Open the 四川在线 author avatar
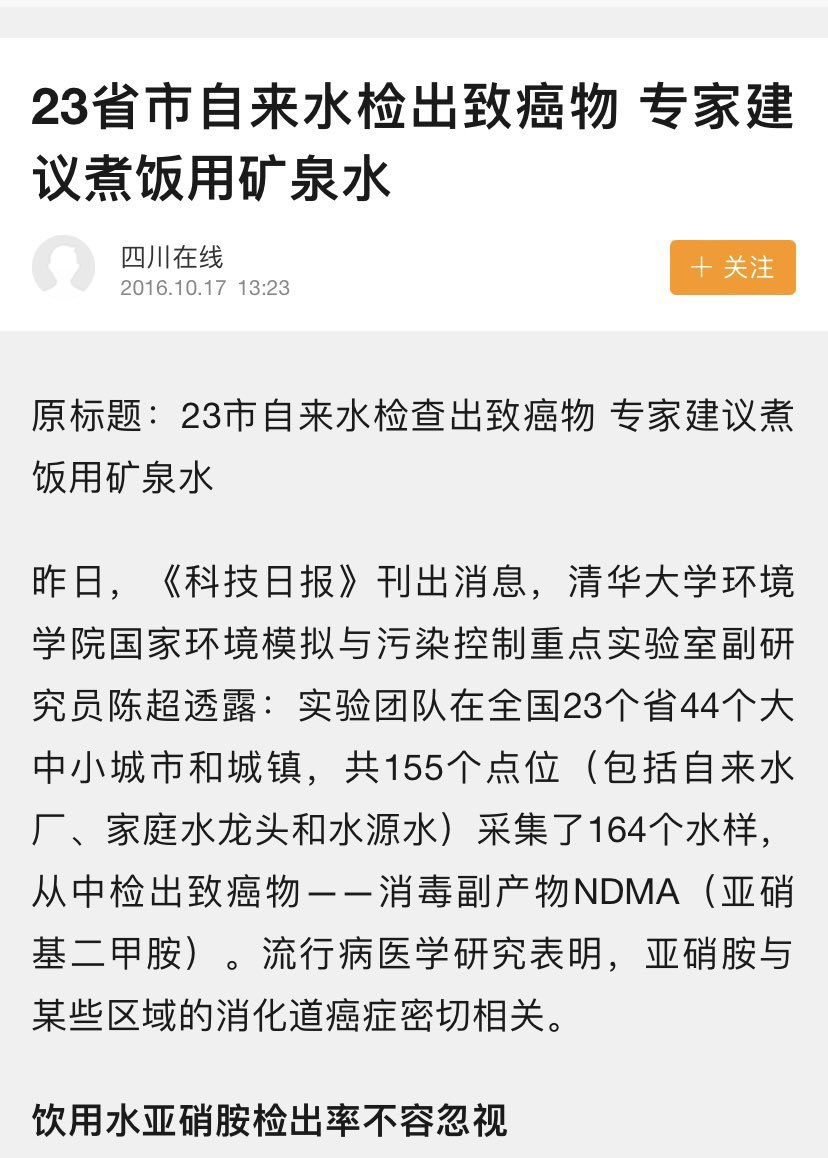This screenshot has height=1158, width=828. point(63,267)
